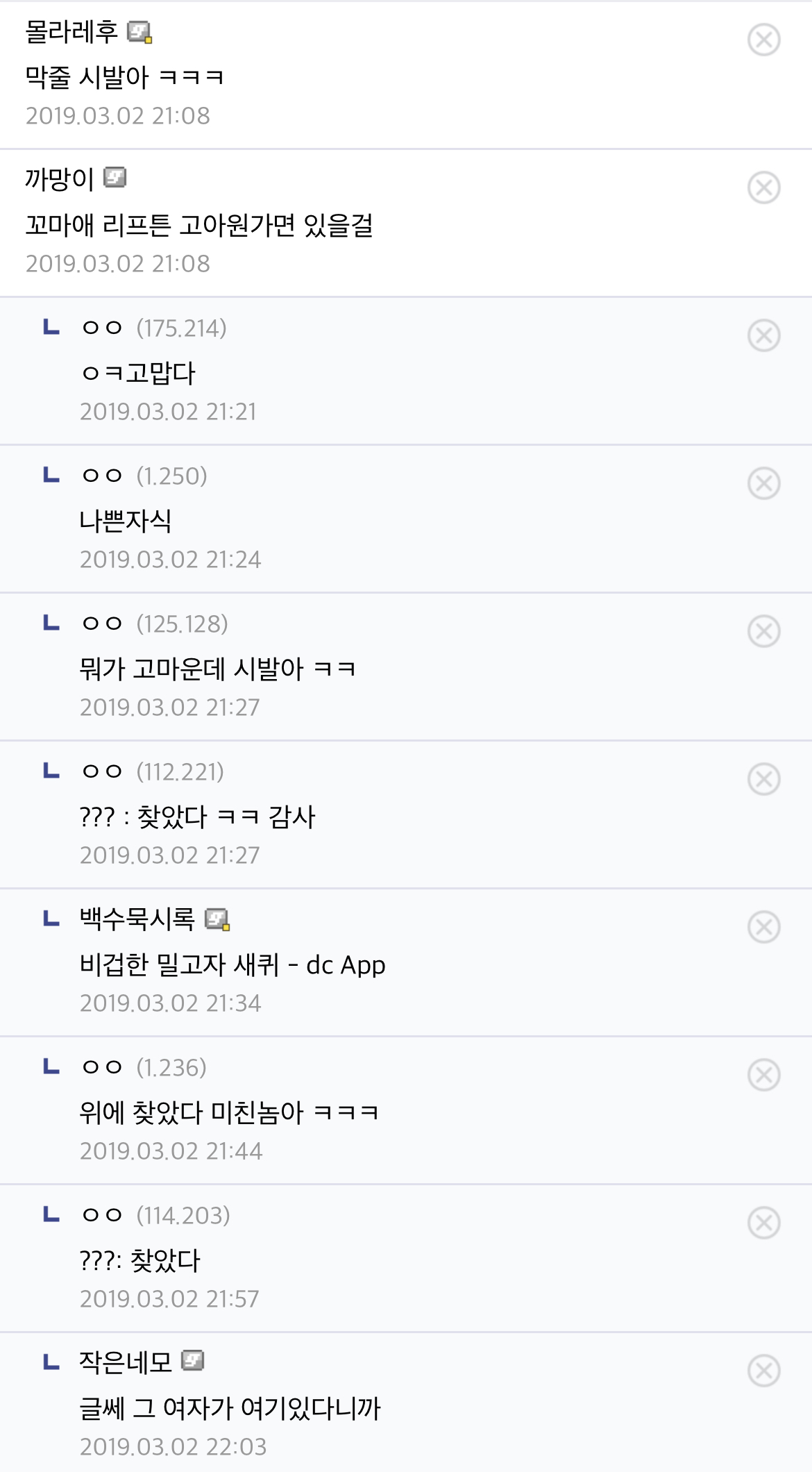Delete 백수묵시록's dc App reply
The image size is (812, 1472).
point(764,927)
